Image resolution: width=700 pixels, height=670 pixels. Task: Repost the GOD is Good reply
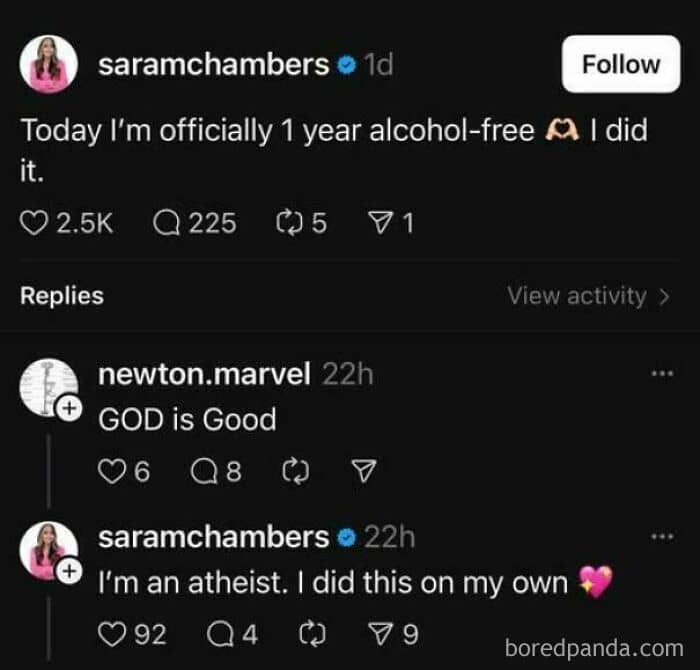(296, 472)
